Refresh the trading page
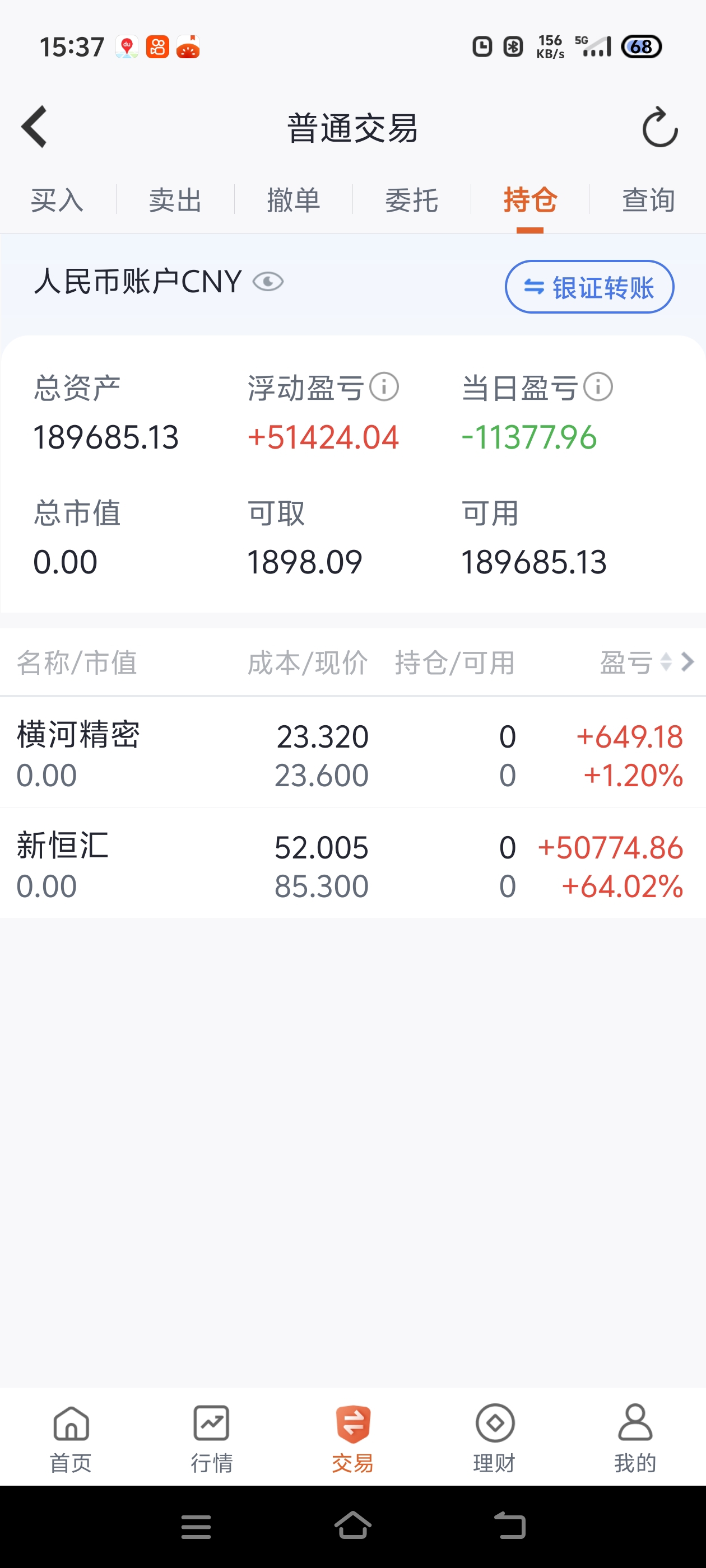The width and height of the screenshot is (706, 1568). click(x=659, y=127)
